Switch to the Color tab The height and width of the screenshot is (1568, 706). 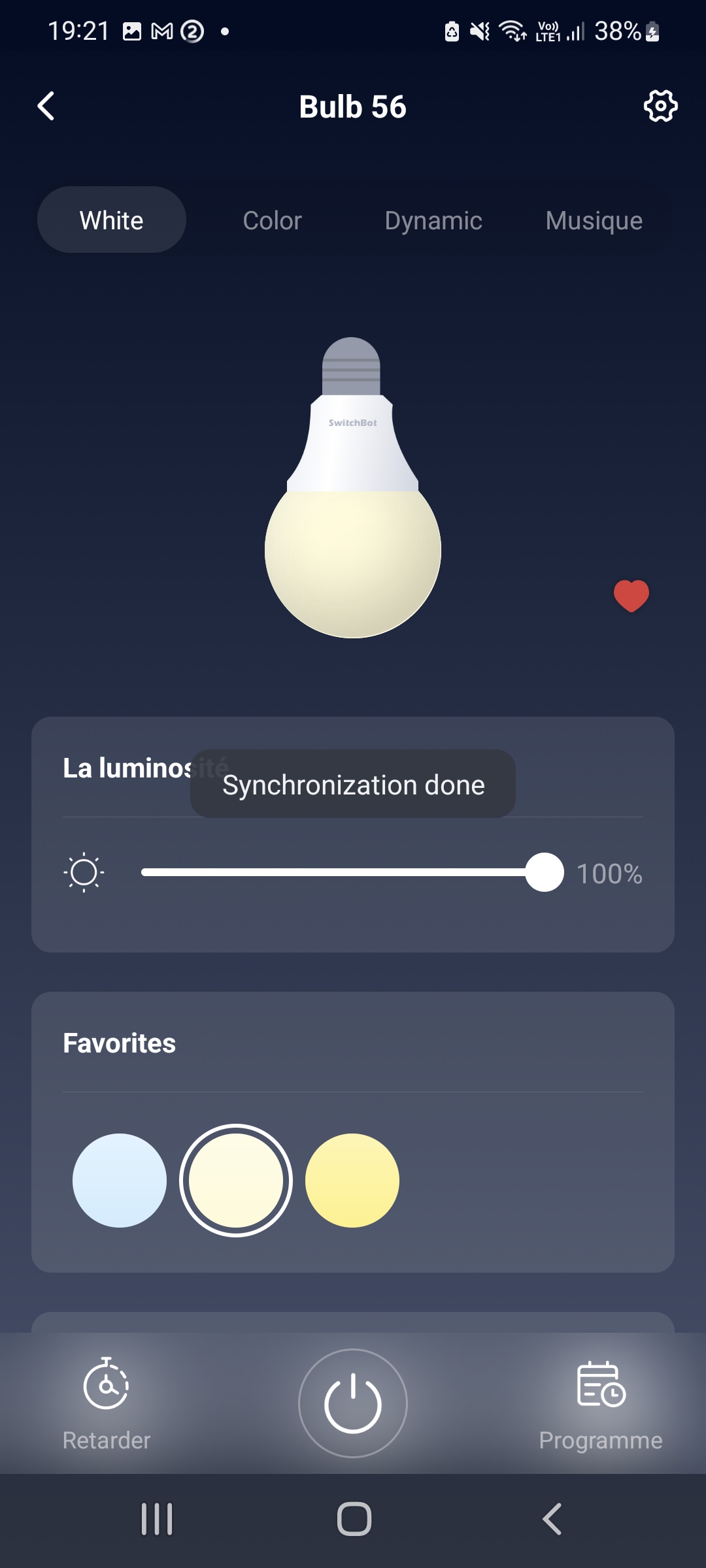272,220
